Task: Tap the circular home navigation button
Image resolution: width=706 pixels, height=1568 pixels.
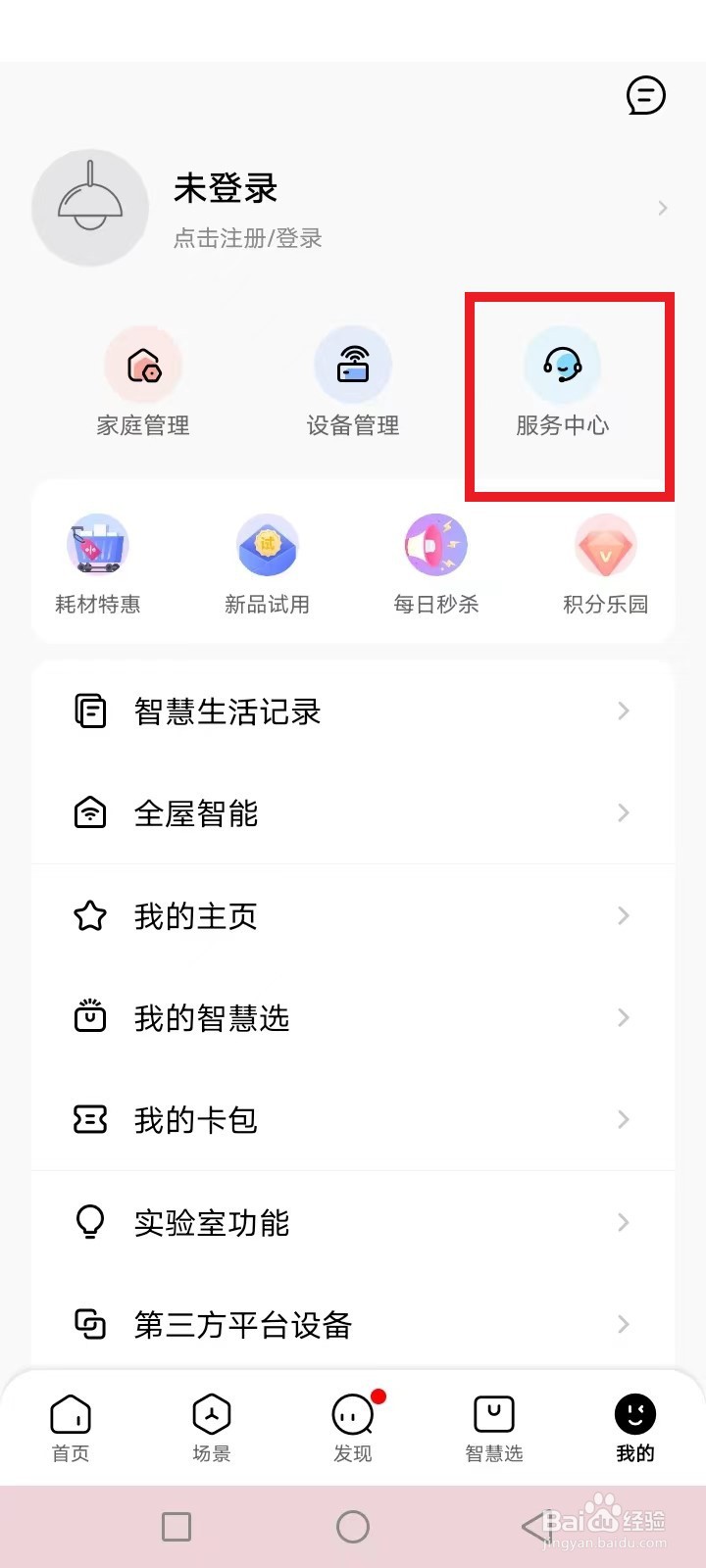Action: [x=353, y=1526]
